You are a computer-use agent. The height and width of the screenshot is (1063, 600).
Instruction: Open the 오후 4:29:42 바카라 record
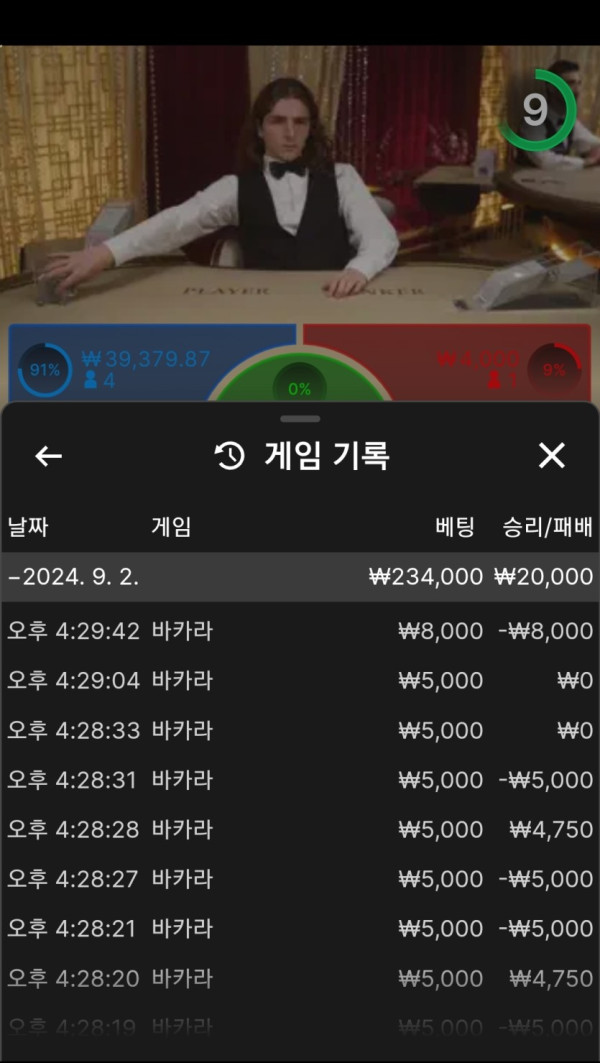(300, 631)
